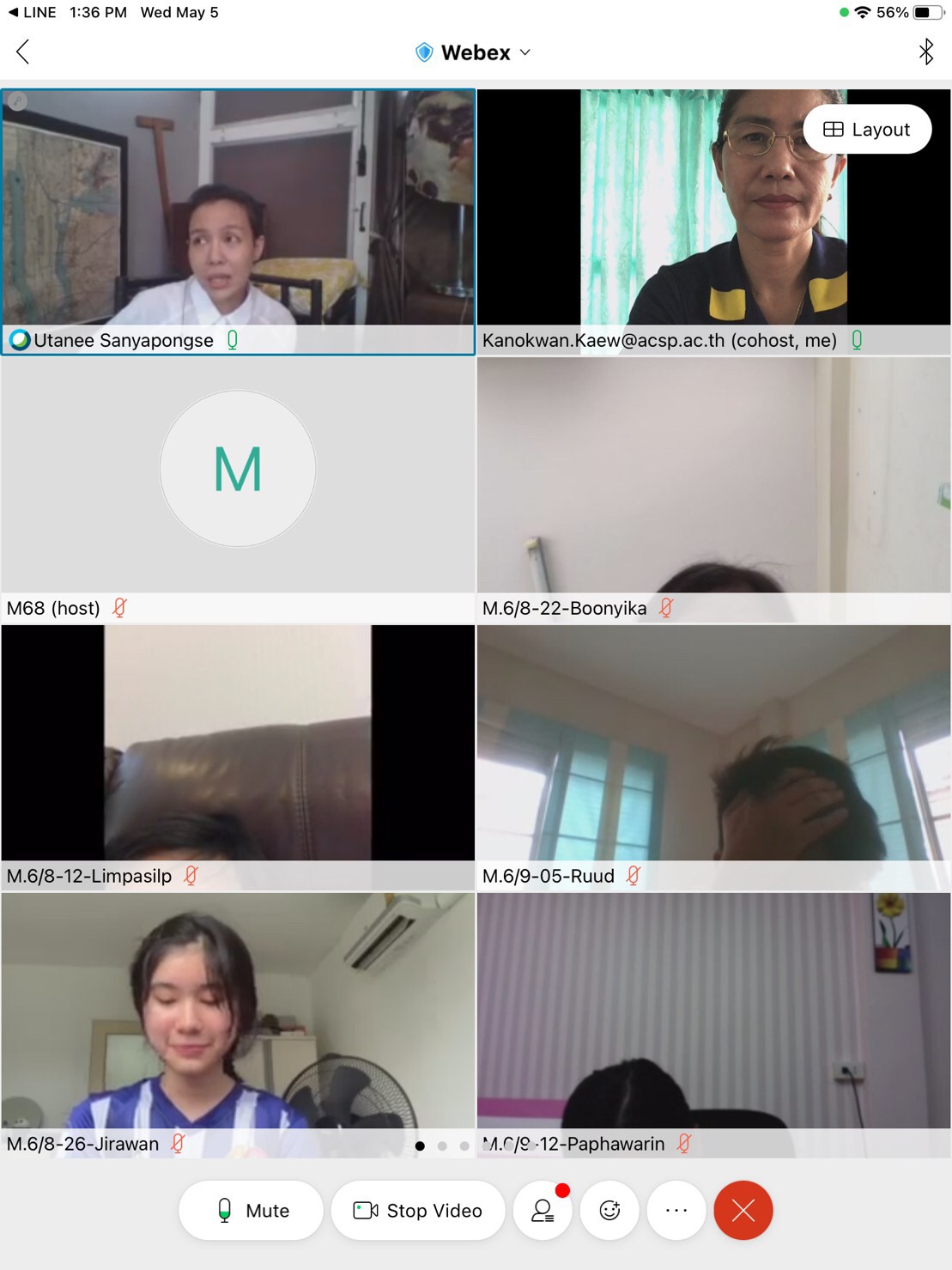Open the more options ellipsis

point(676,1210)
